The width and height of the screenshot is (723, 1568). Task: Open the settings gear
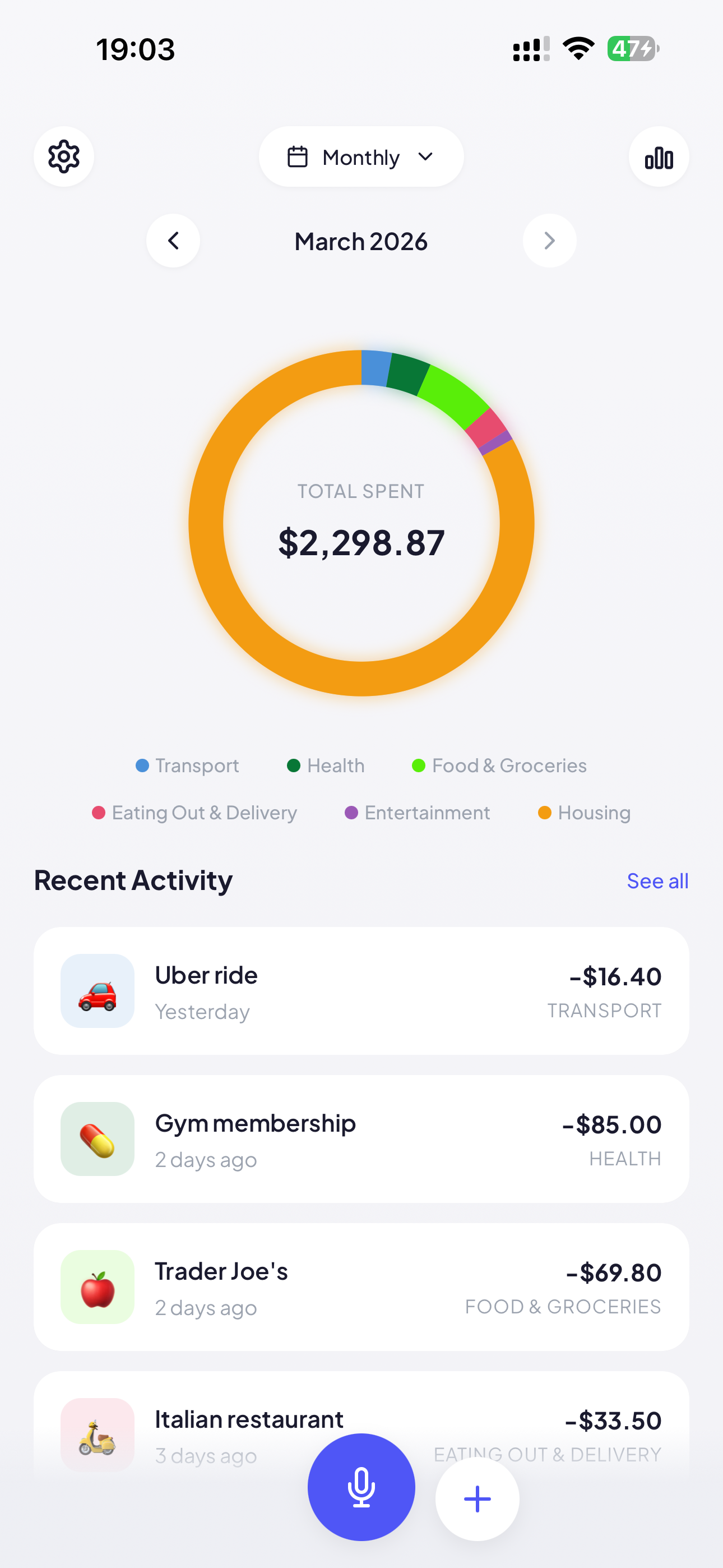pos(64,156)
